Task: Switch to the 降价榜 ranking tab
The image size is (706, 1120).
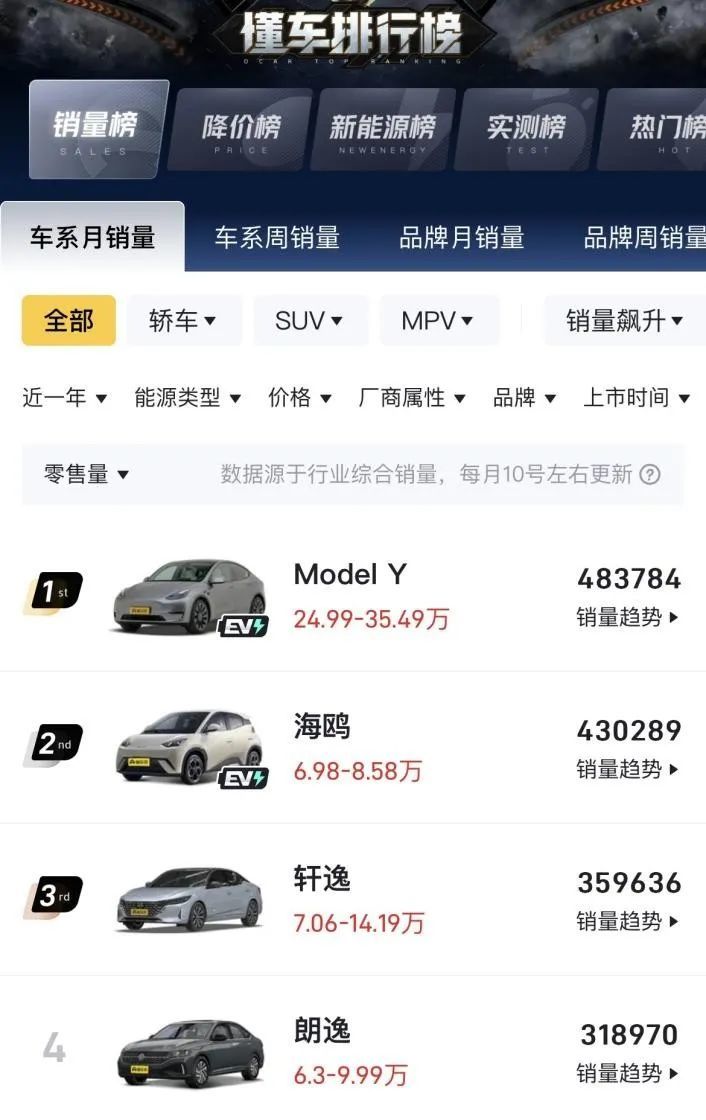Action: coord(241,130)
